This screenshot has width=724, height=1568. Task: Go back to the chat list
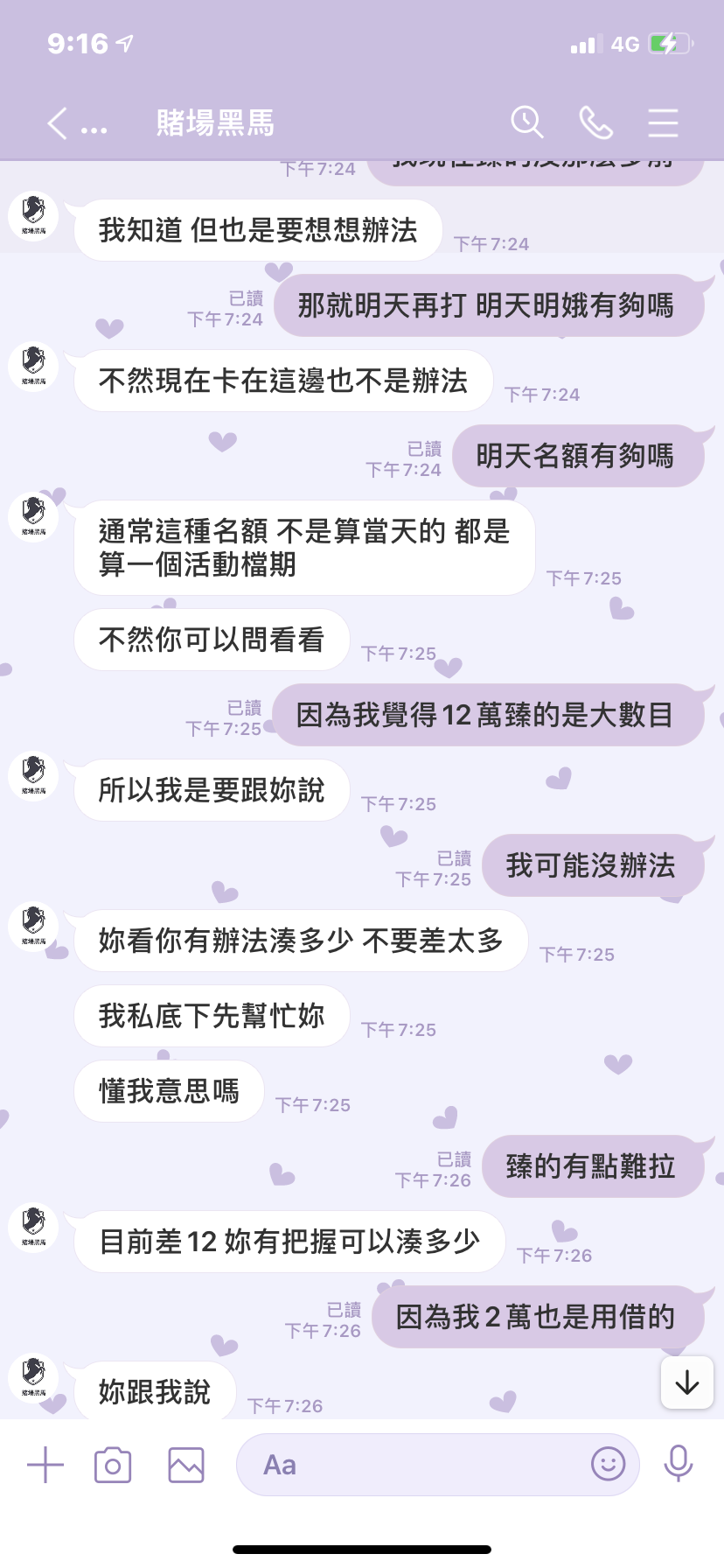[58, 123]
